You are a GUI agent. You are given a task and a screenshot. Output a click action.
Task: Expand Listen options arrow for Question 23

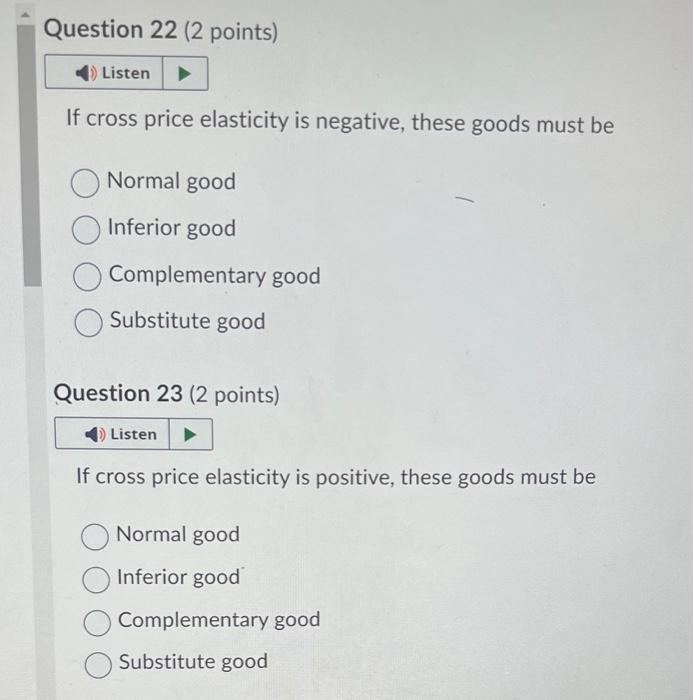(x=190, y=434)
